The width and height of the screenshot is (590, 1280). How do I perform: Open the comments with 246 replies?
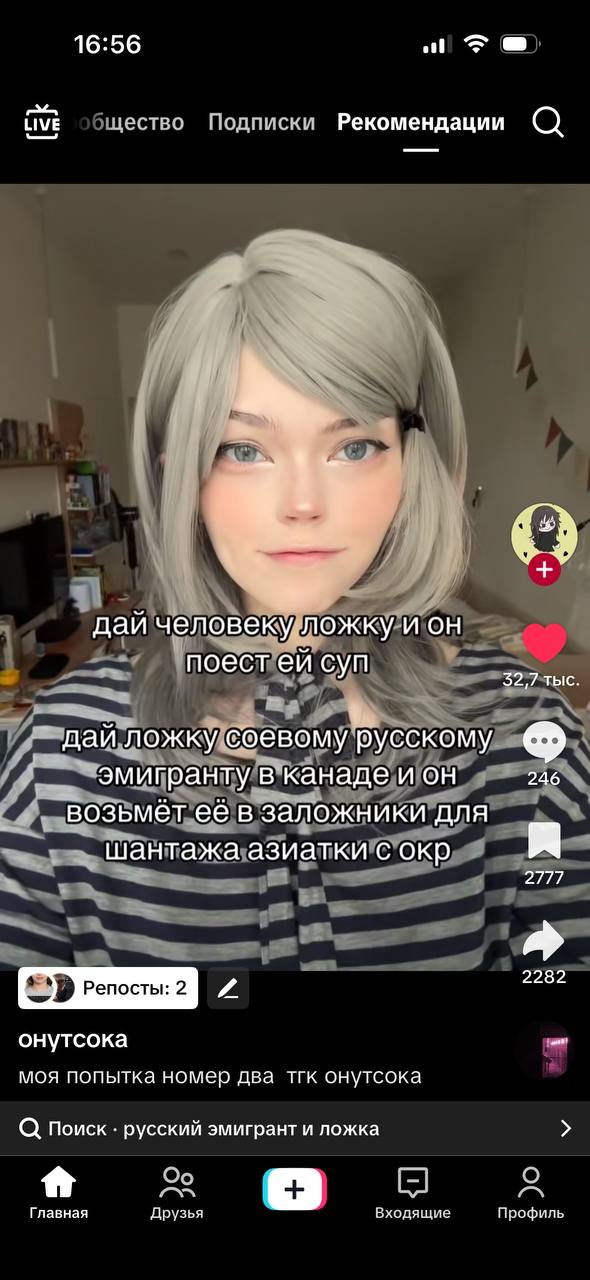click(x=544, y=743)
